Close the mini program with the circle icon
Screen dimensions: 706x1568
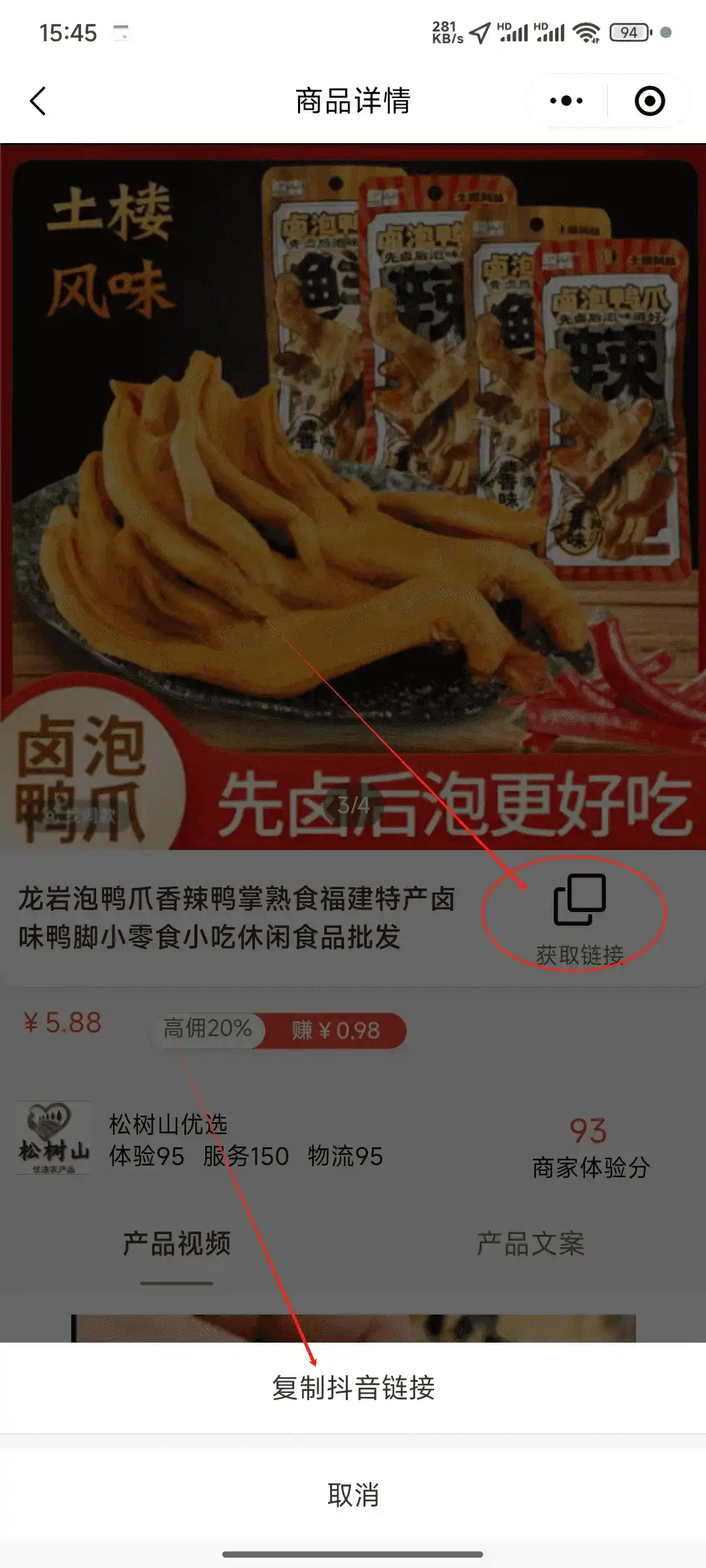point(650,101)
